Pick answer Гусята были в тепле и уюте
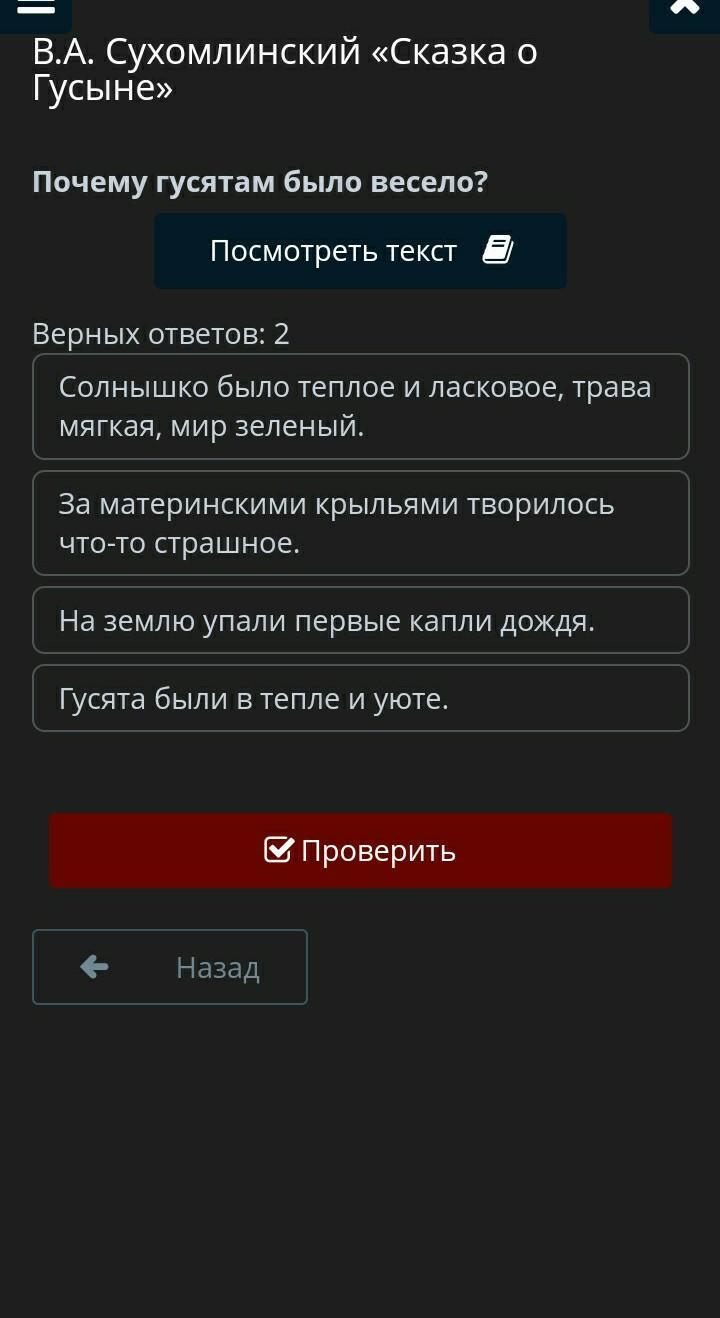This screenshot has width=720, height=1318. 361,698
